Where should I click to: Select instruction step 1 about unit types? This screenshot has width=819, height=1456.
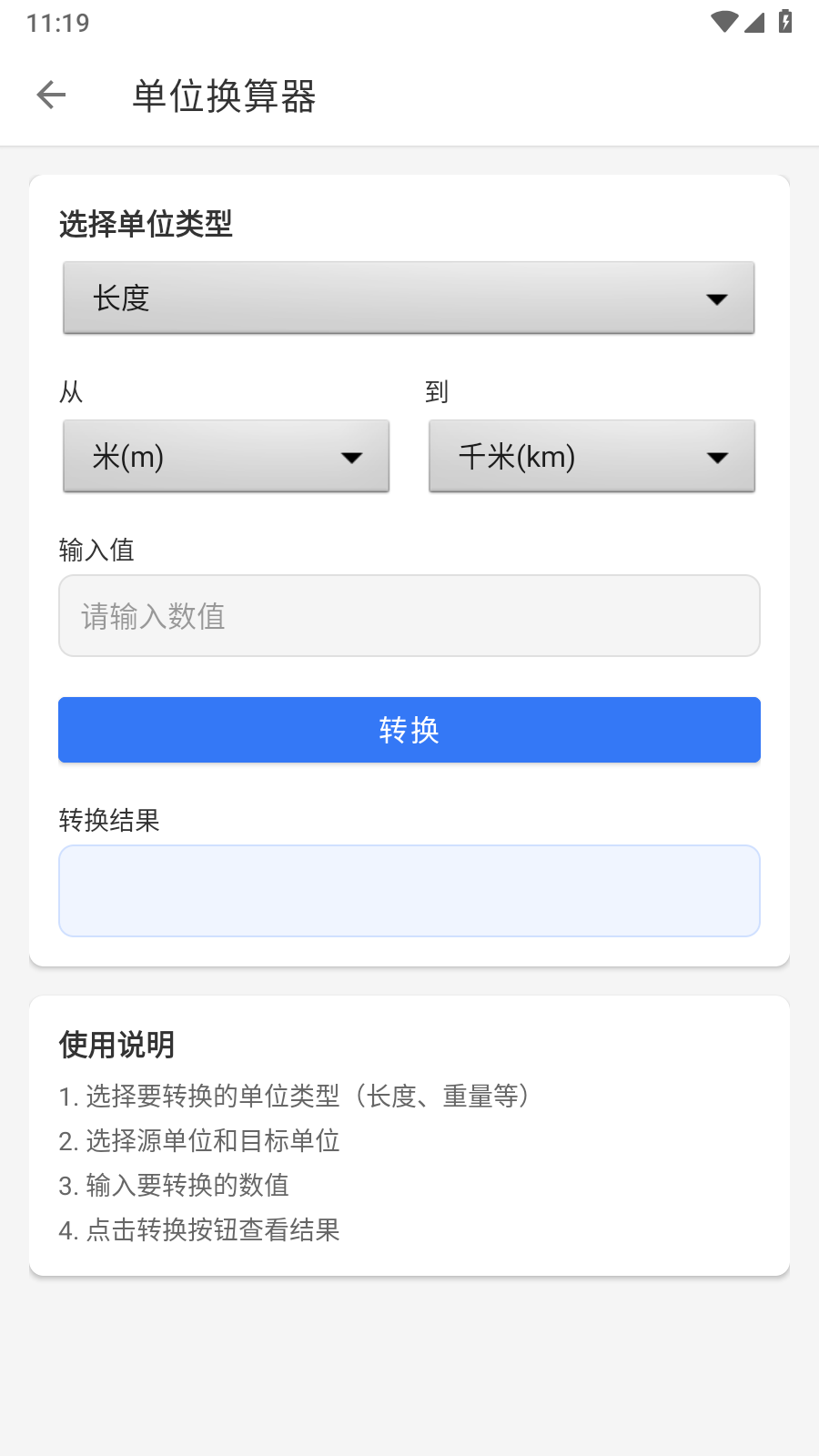coord(298,1097)
